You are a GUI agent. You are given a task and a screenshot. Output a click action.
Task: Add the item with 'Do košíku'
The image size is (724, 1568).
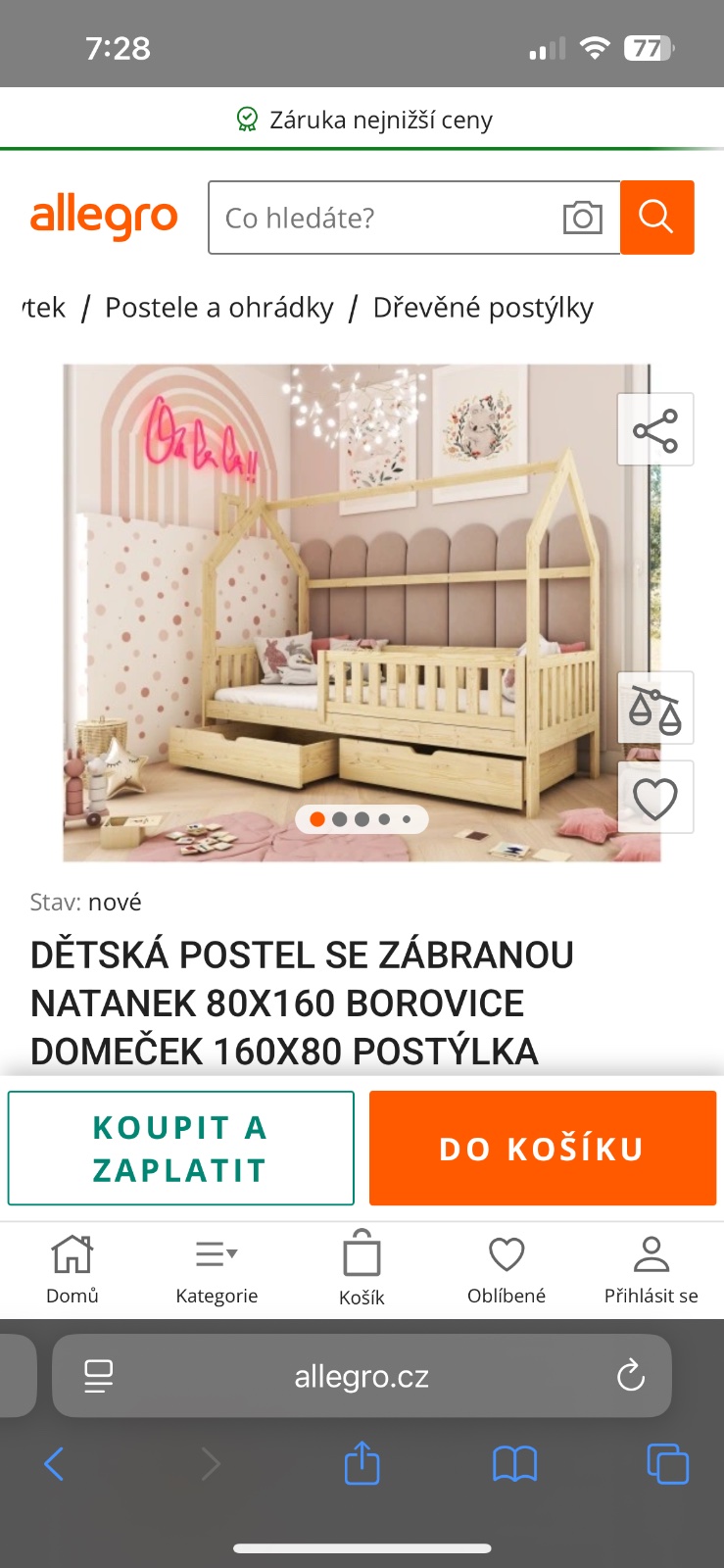coord(542,1148)
